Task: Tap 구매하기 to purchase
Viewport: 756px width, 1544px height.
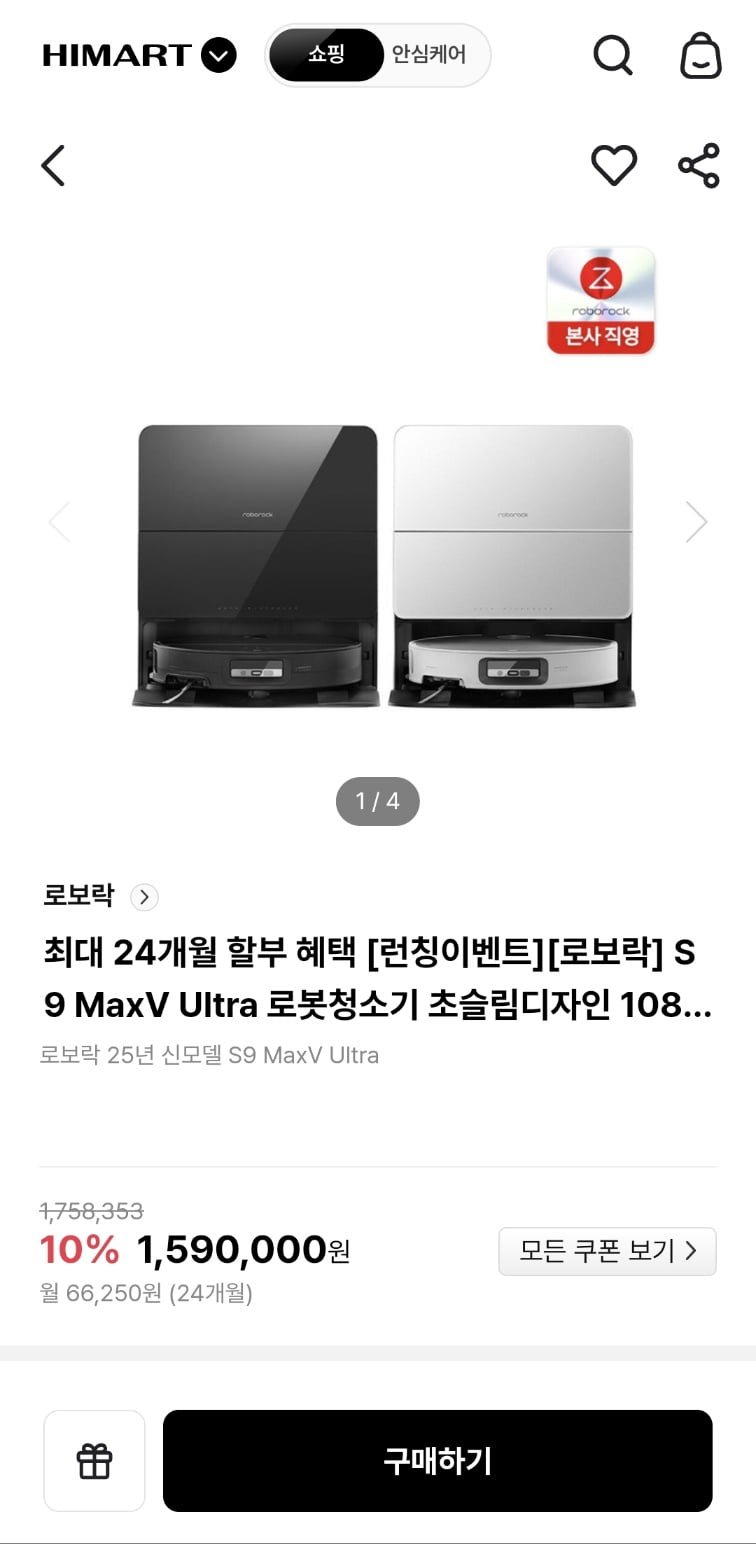Action: [437, 1461]
